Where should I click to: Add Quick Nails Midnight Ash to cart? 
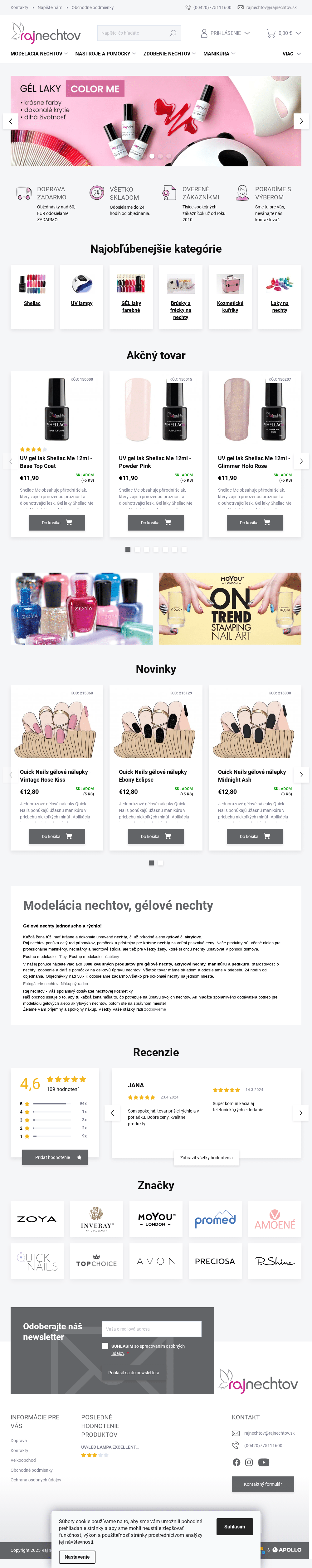point(255,836)
